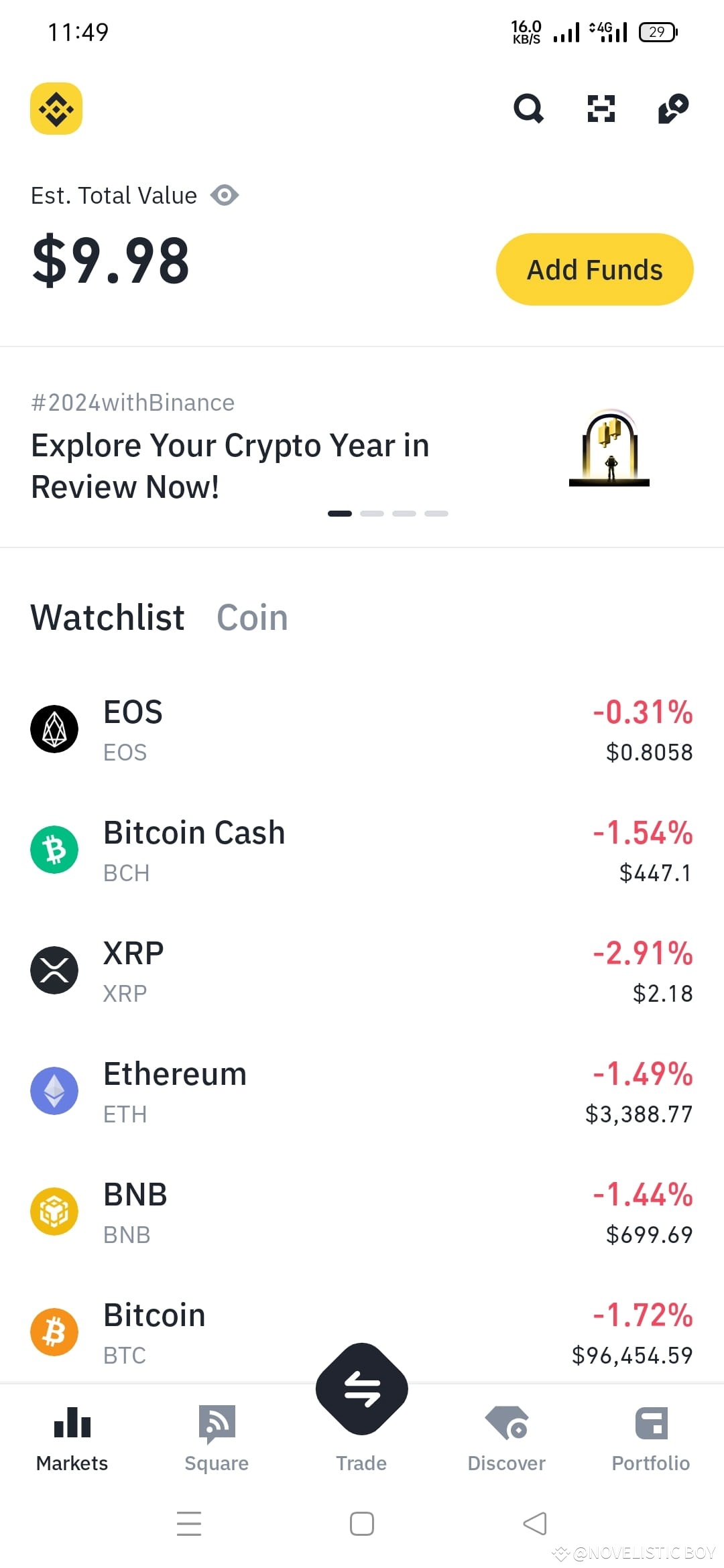
Task: Open the Coin tab in watchlist
Action: click(253, 616)
